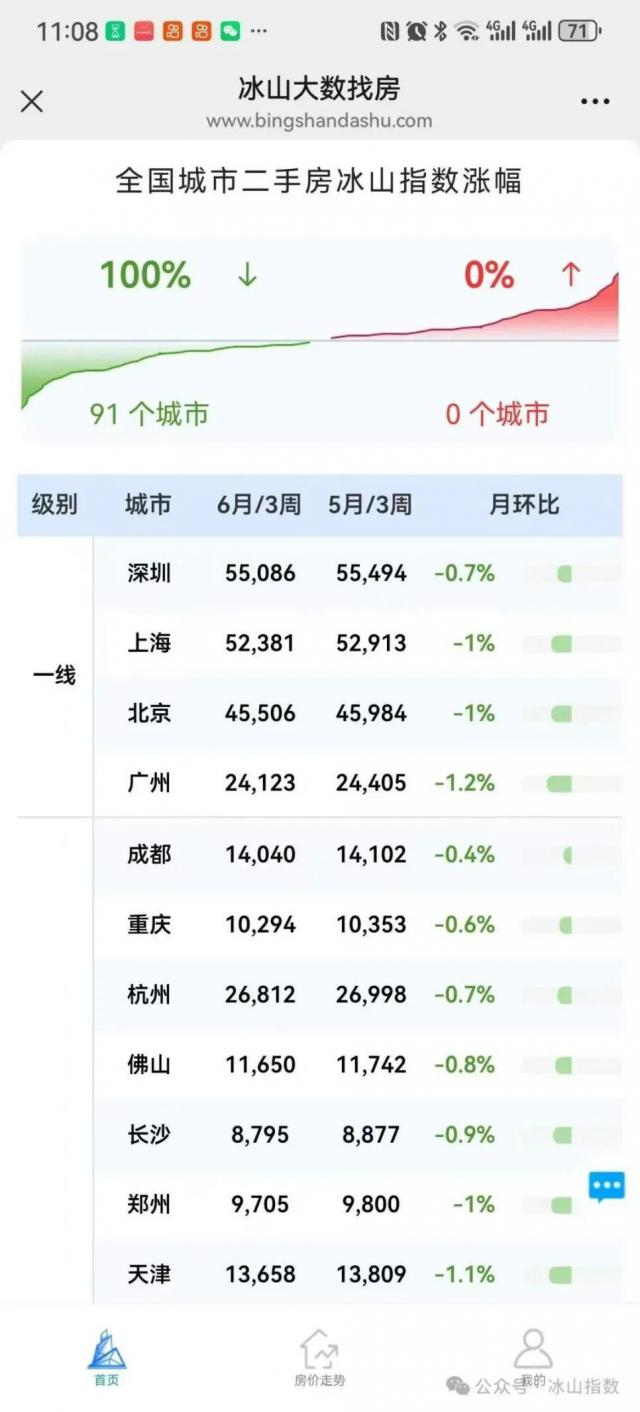Switch to the 首页 tab
This screenshot has height=1412, width=640.
click(107, 1357)
